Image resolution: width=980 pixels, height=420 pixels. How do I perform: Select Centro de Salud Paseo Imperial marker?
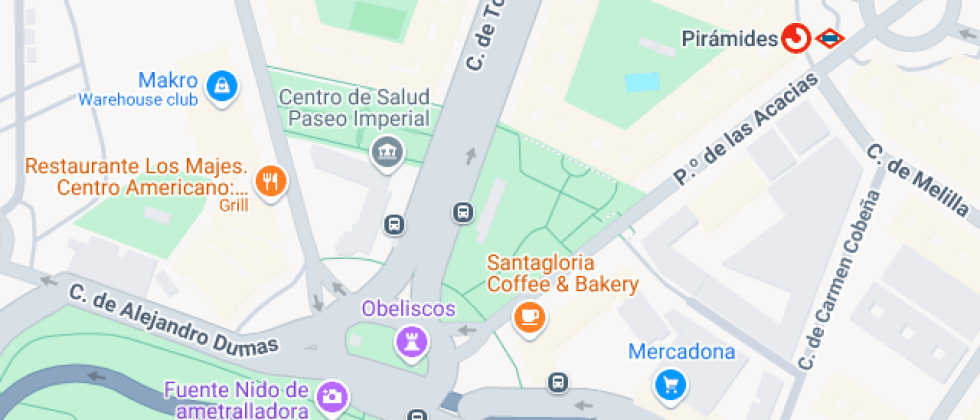[x=388, y=152]
